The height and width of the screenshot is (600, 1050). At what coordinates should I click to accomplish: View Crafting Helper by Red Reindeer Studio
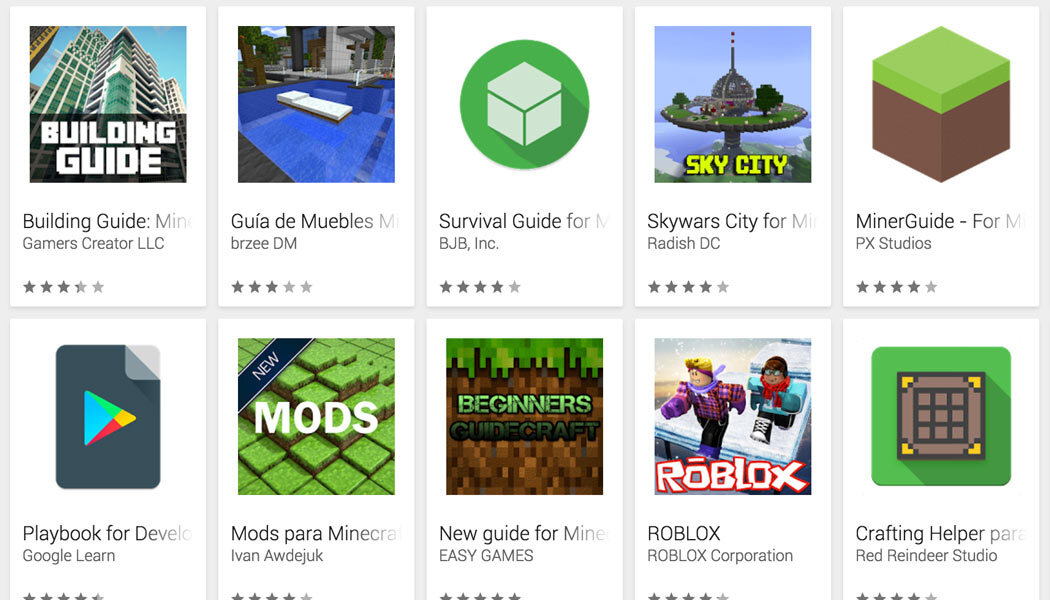pyautogui.click(x=940, y=417)
